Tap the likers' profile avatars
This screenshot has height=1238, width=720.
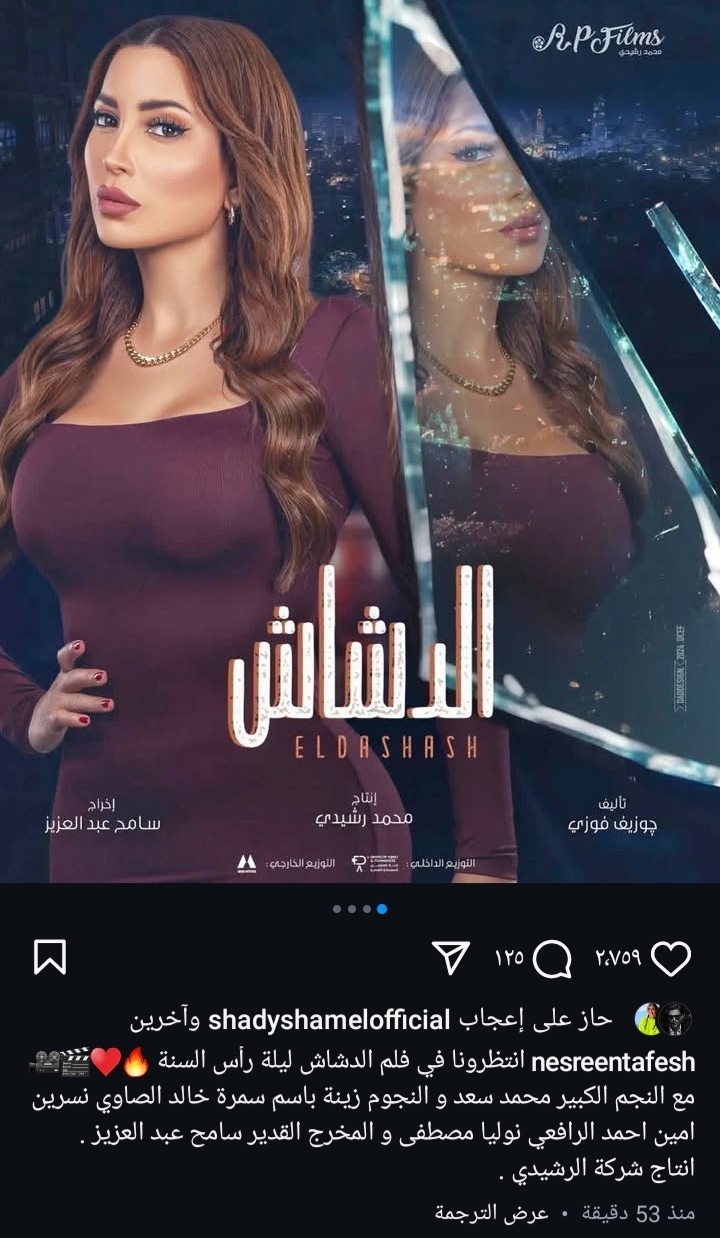[x=663, y=1020]
